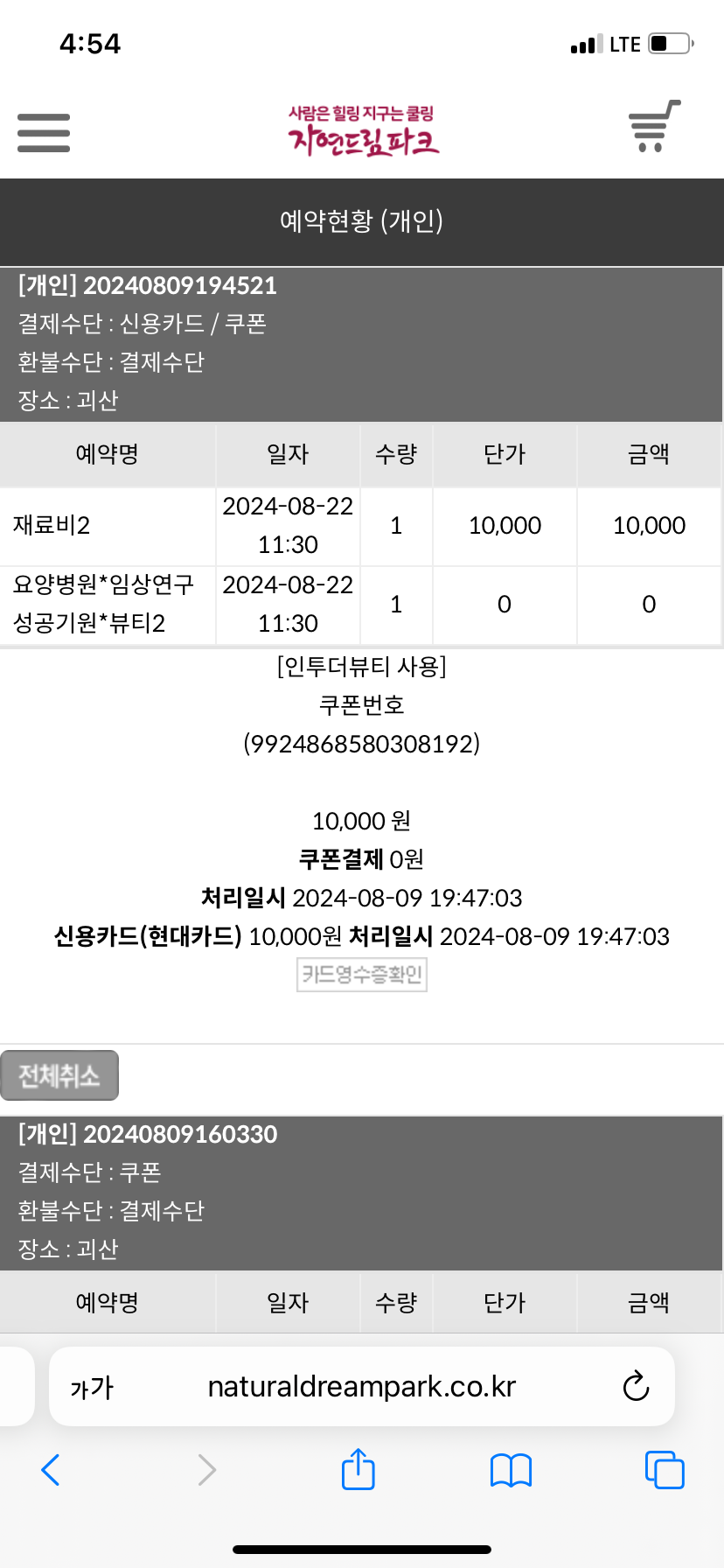The height and width of the screenshot is (1568, 724).
Task: Tap 전체취소 to cancel the reservation
Action: coord(59,1075)
